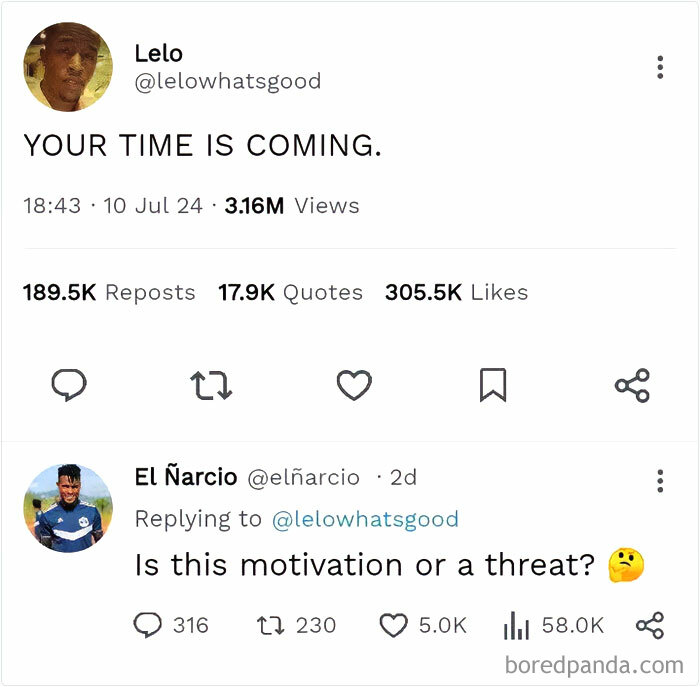Image resolution: width=700 pixels, height=687 pixels.
Task: Open the @lelowhatsgood mention link
Action: tap(365, 519)
